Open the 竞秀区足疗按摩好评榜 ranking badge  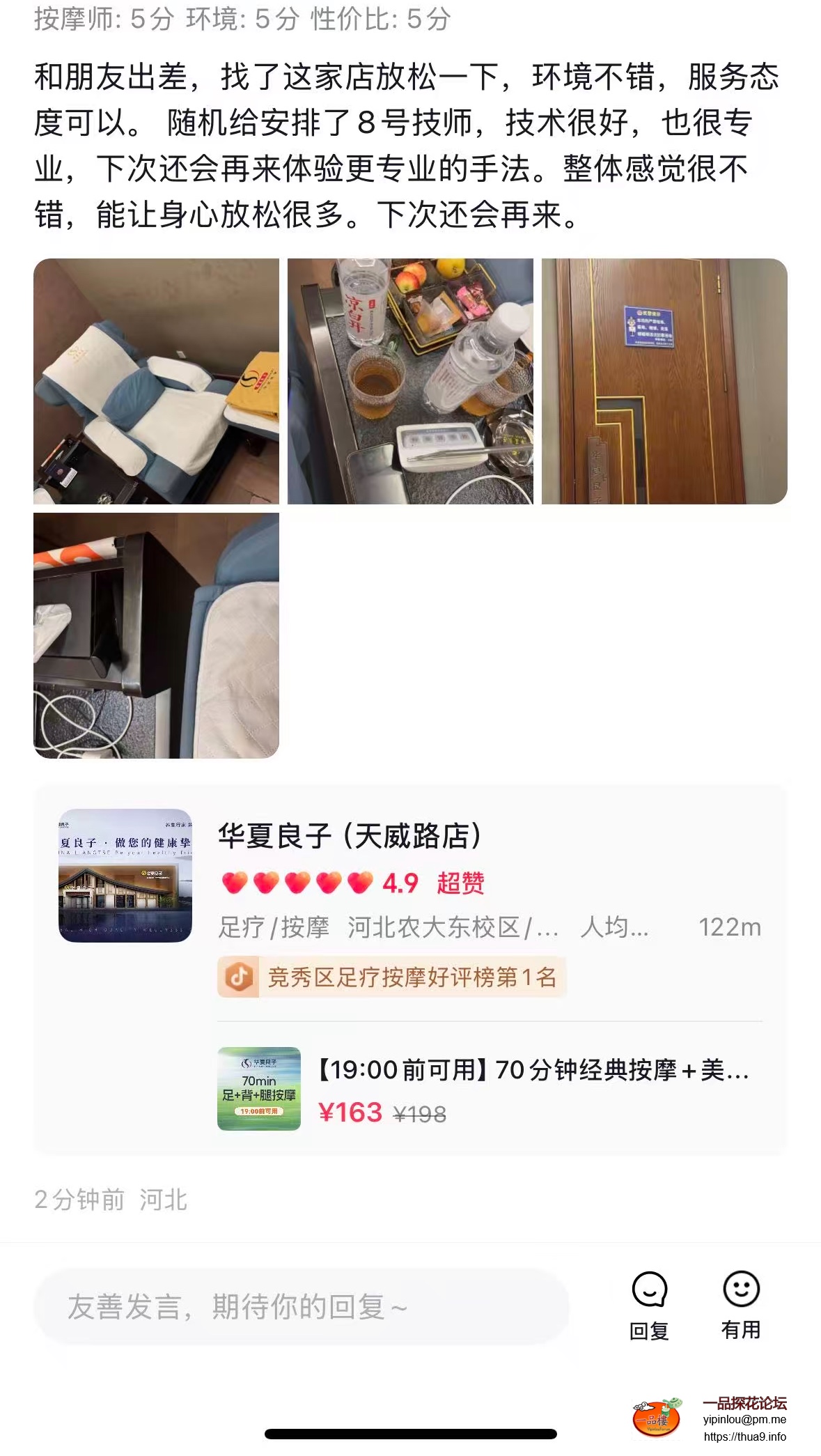coord(391,977)
